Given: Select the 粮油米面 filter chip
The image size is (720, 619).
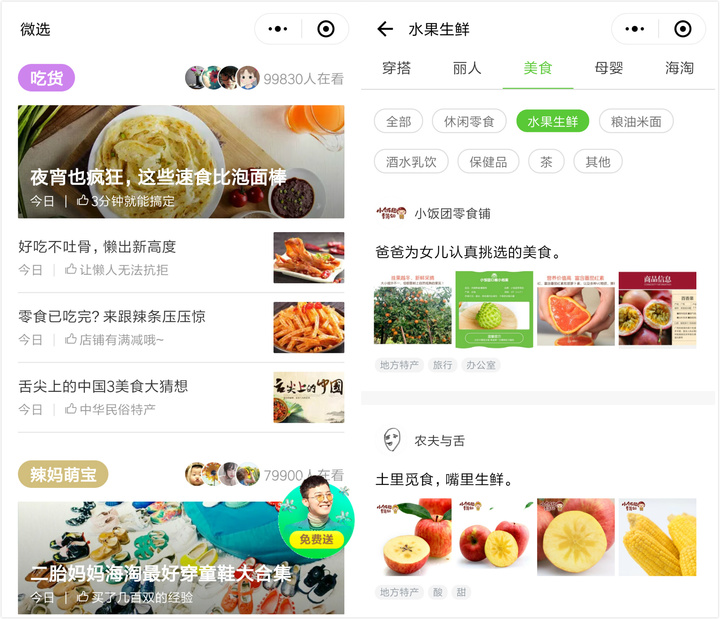Looking at the screenshot, I should (x=636, y=122).
